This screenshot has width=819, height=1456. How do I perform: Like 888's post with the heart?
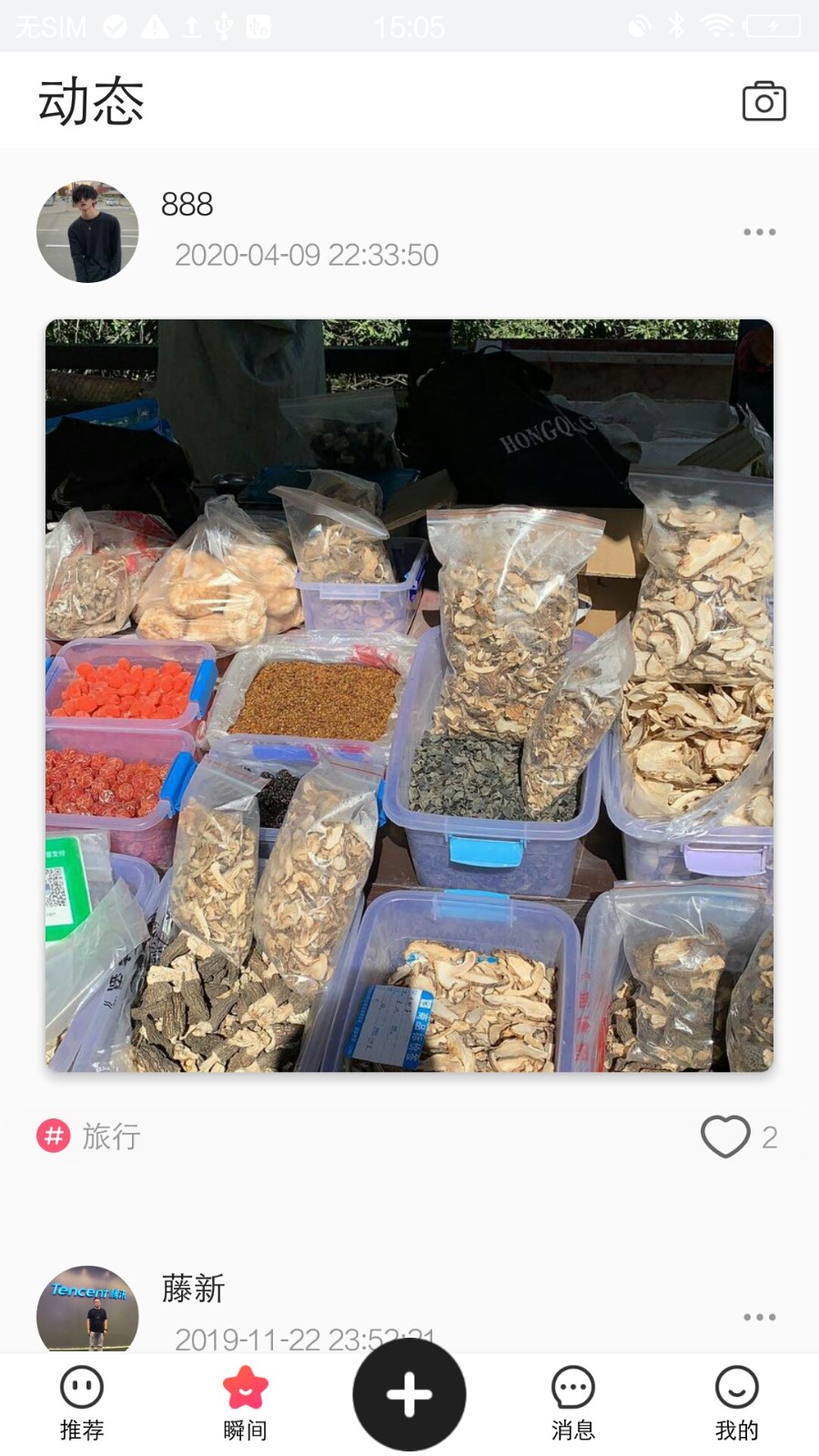point(725,1136)
